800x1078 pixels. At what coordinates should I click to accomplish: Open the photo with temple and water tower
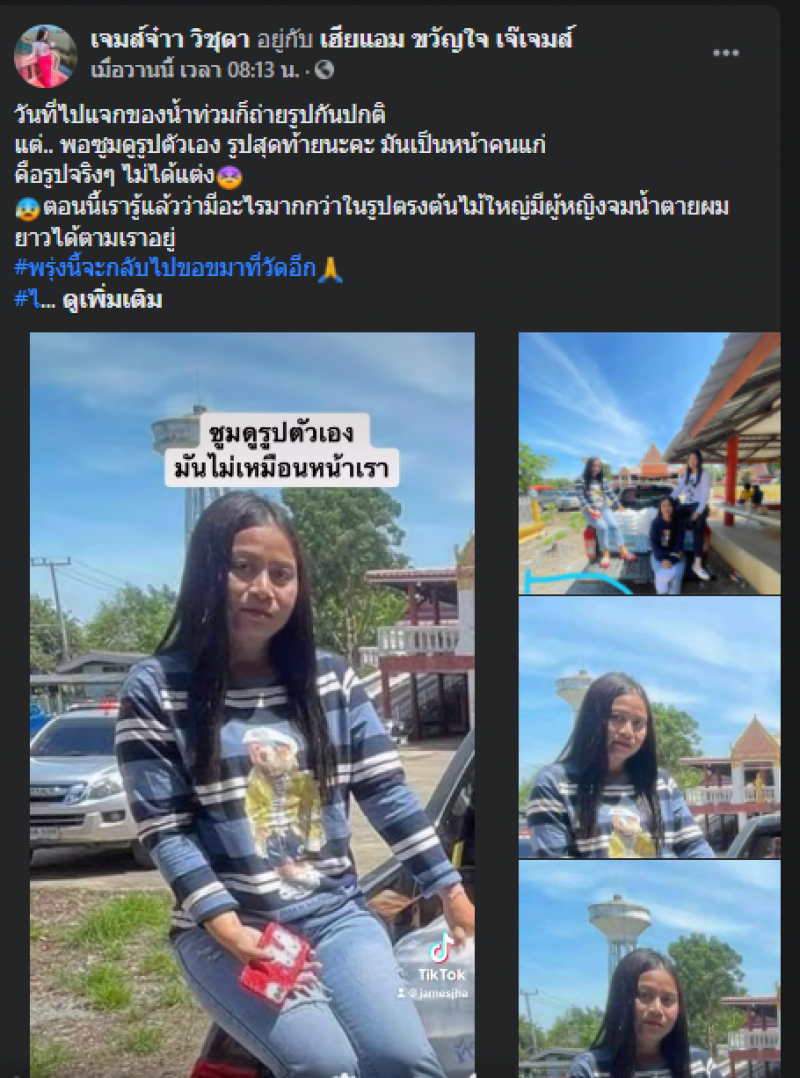(x=649, y=727)
